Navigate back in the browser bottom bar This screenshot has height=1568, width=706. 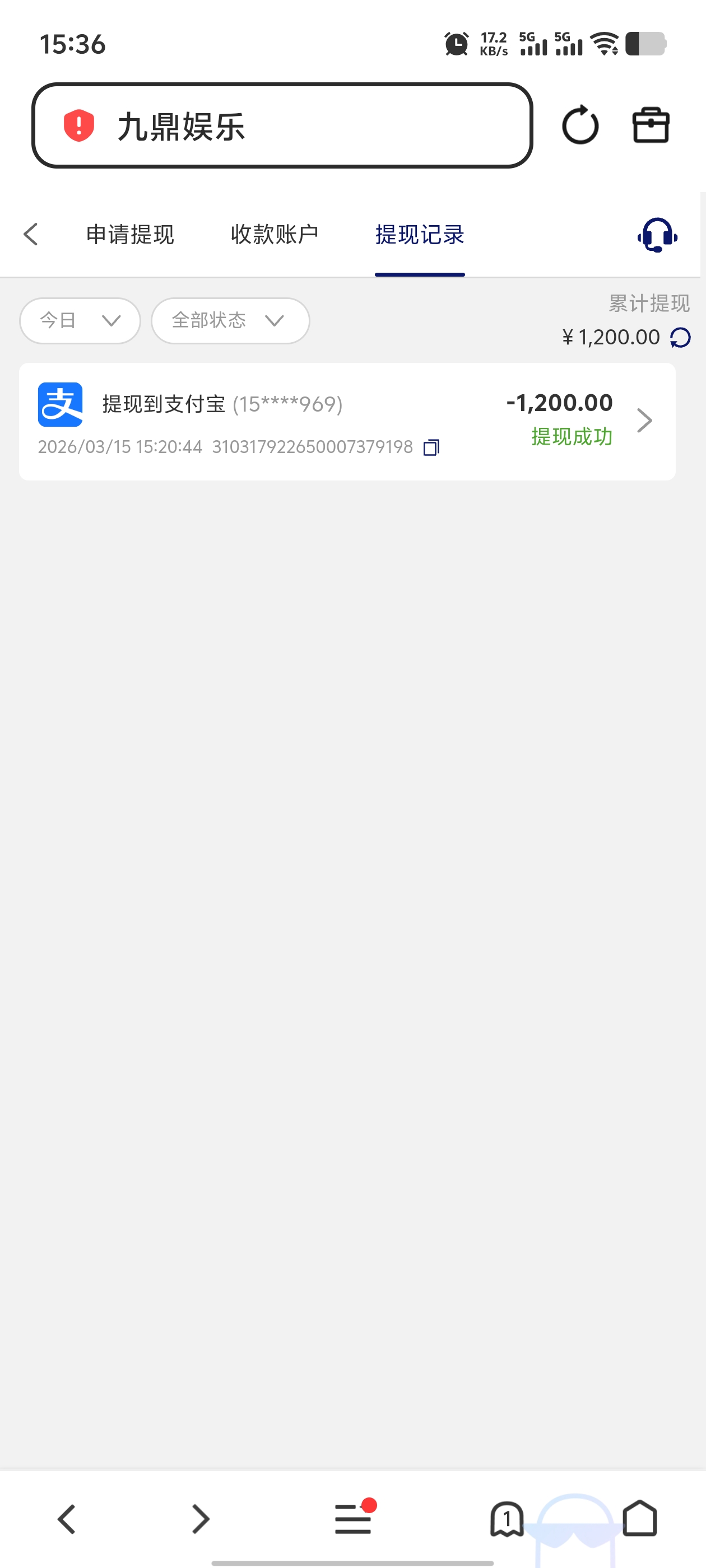pos(66,1519)
